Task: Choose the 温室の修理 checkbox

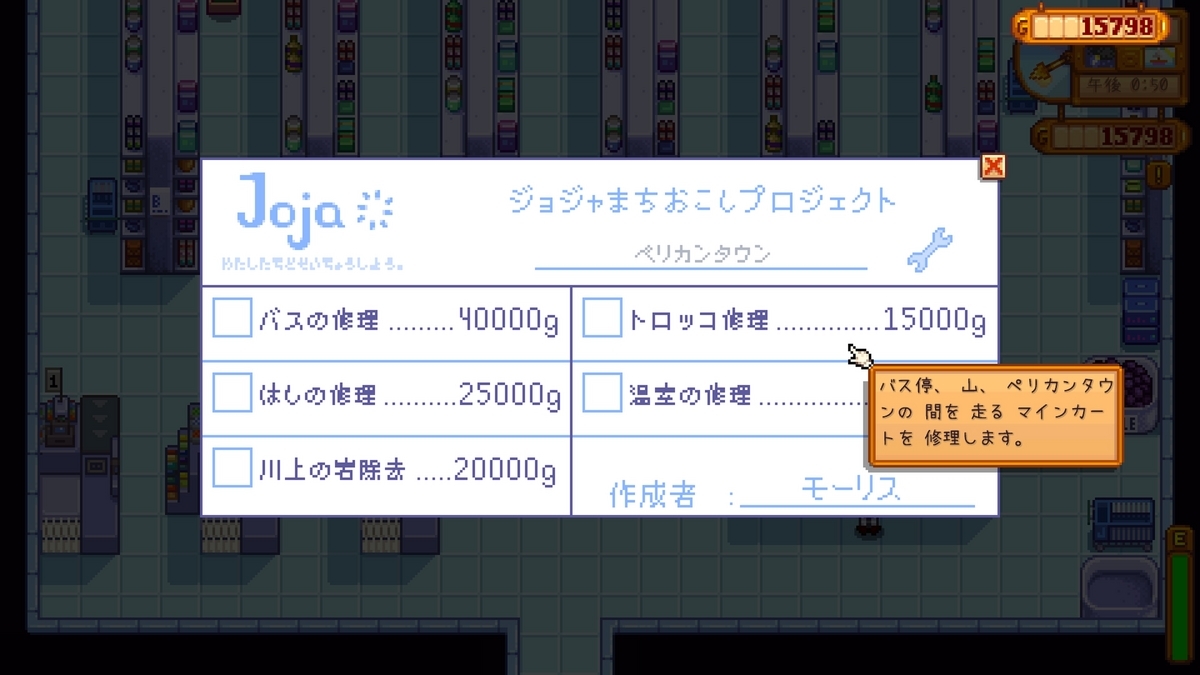Action: [602, 393]
